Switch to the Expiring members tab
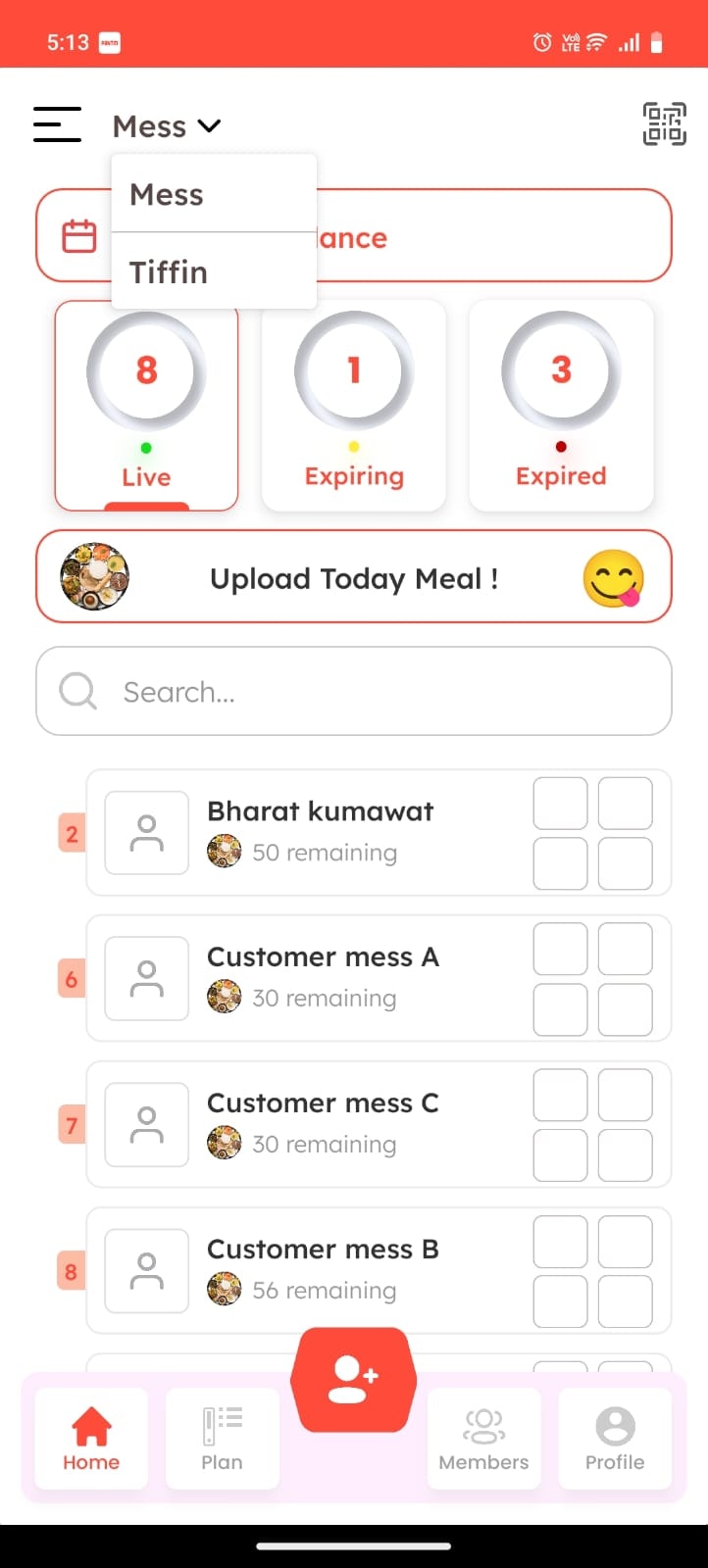 click(x=354, y=406)
